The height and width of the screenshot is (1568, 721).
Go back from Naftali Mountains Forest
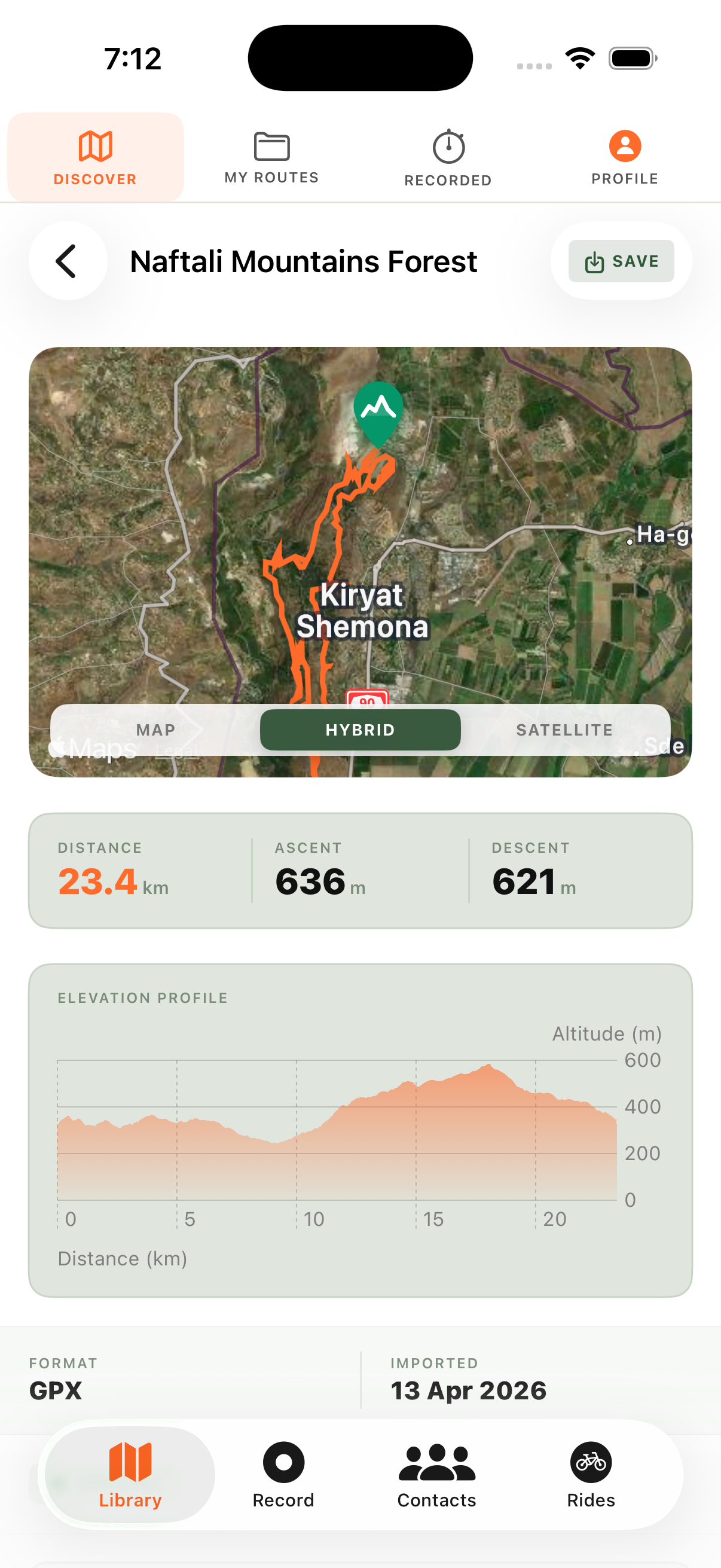click(68, 261)
